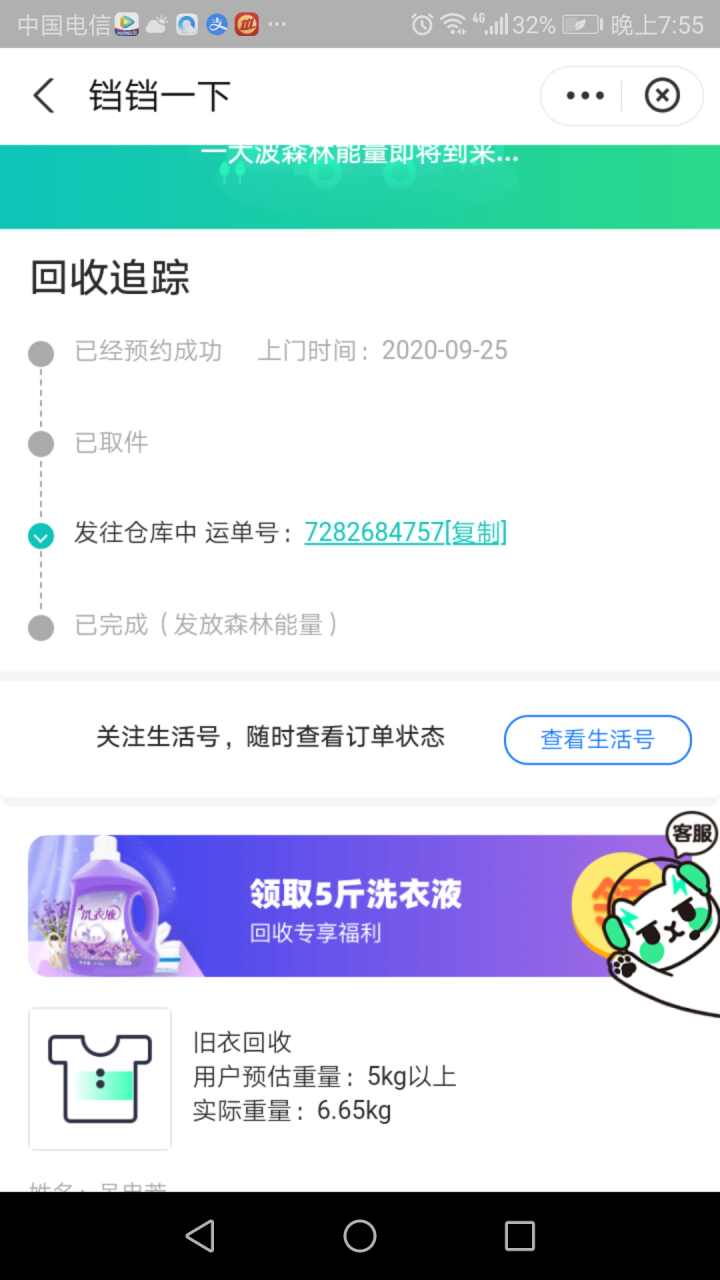Close the mini program

[661, 96]
